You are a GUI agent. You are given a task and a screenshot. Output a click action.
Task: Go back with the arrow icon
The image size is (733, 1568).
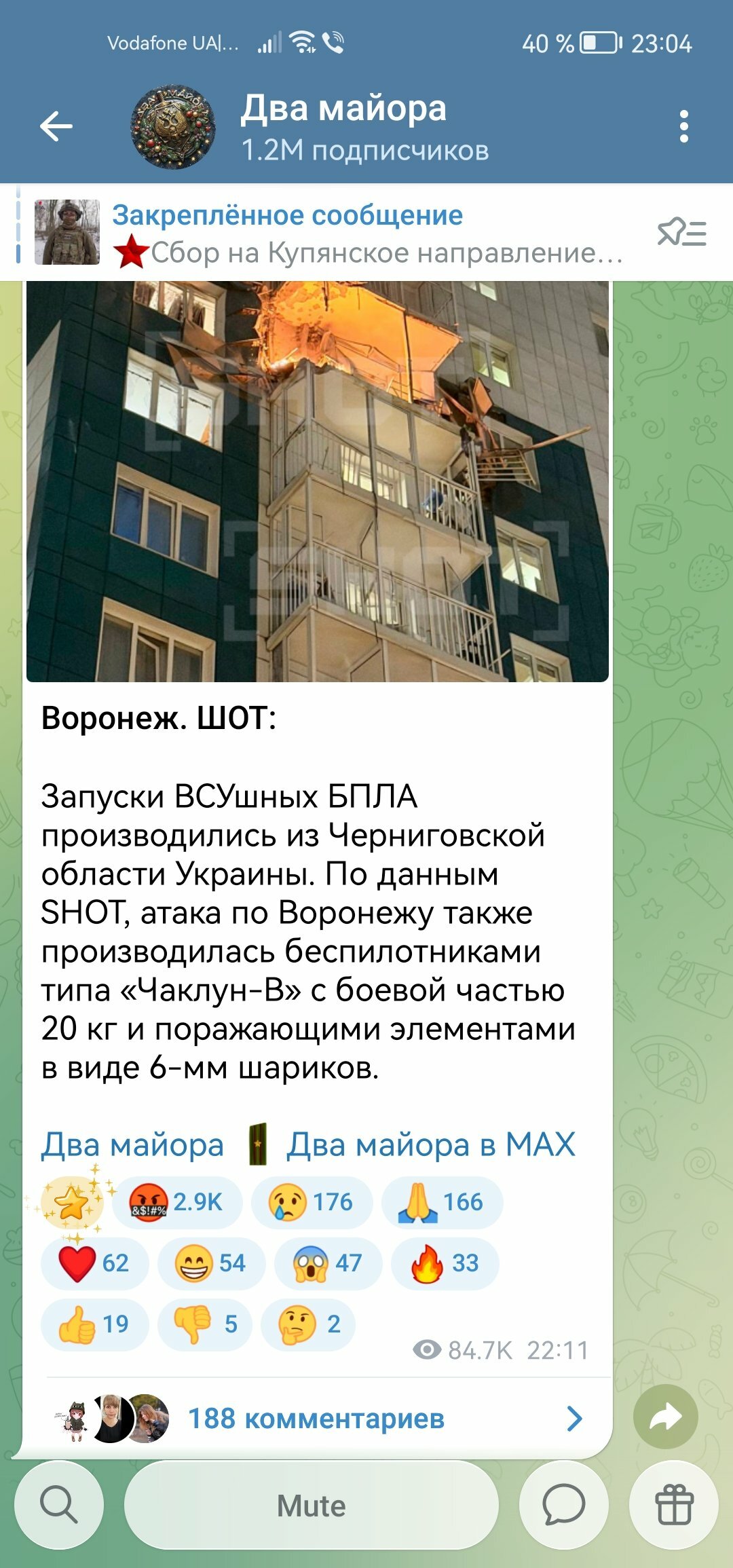click(x=56, y=126)
